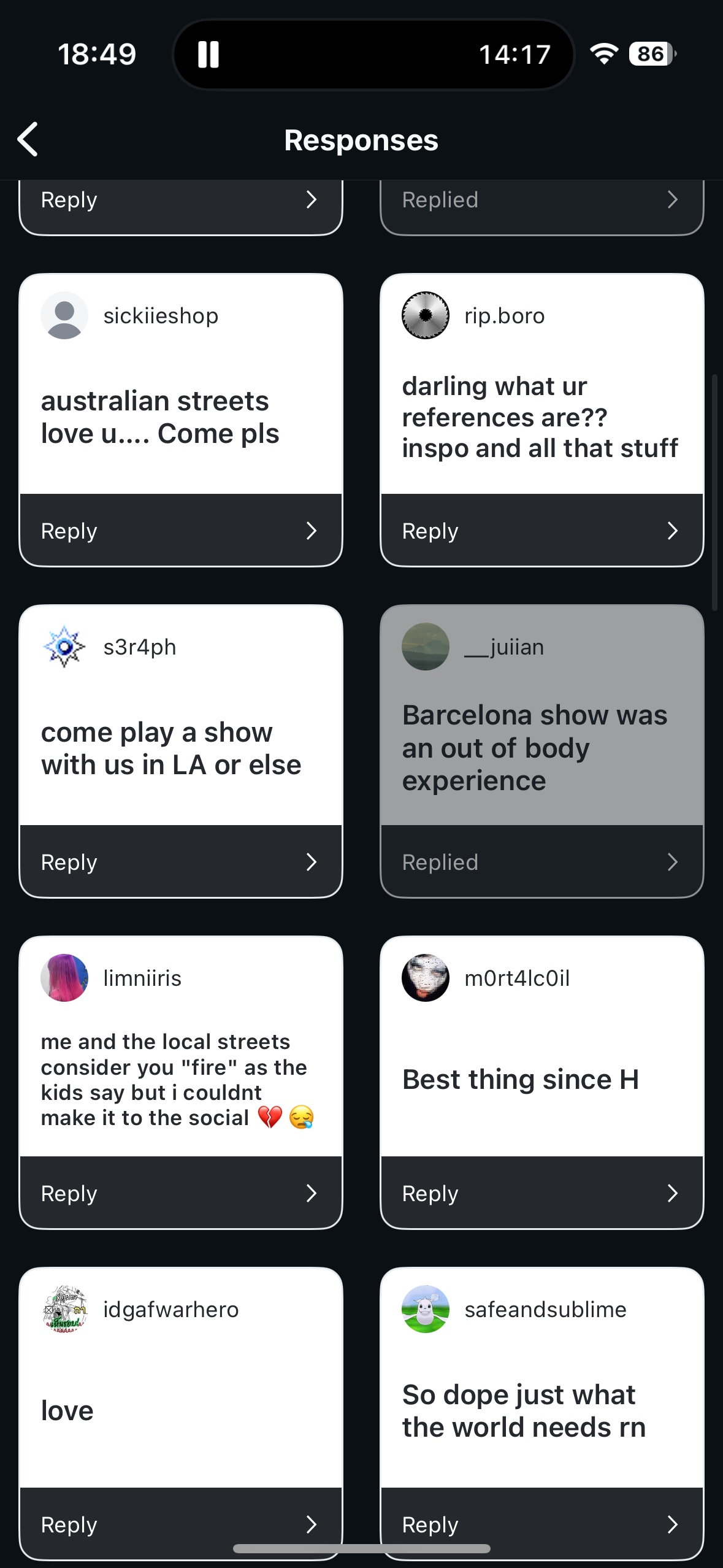Open the replied response from __juiian

(541, 862)
